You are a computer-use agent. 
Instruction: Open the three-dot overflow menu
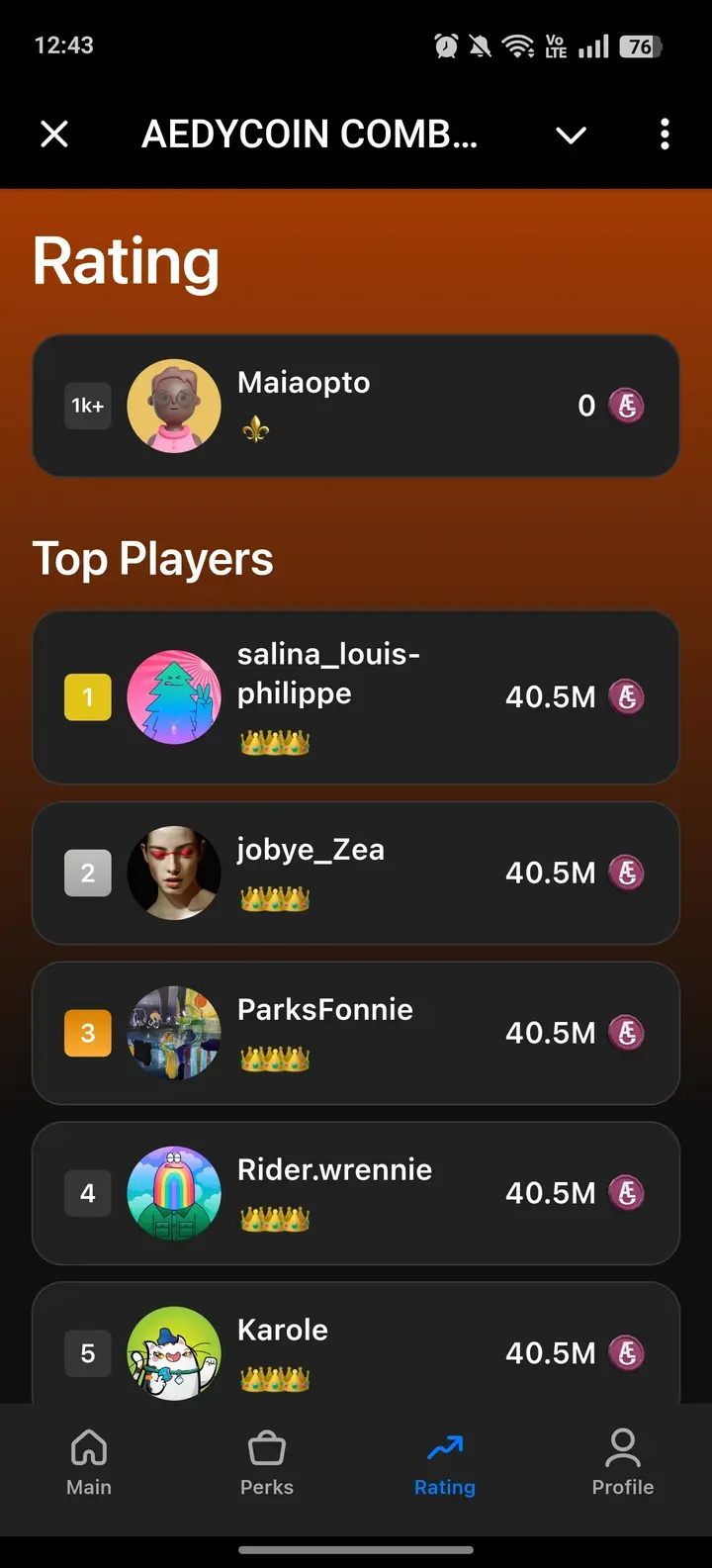[665, 134]
